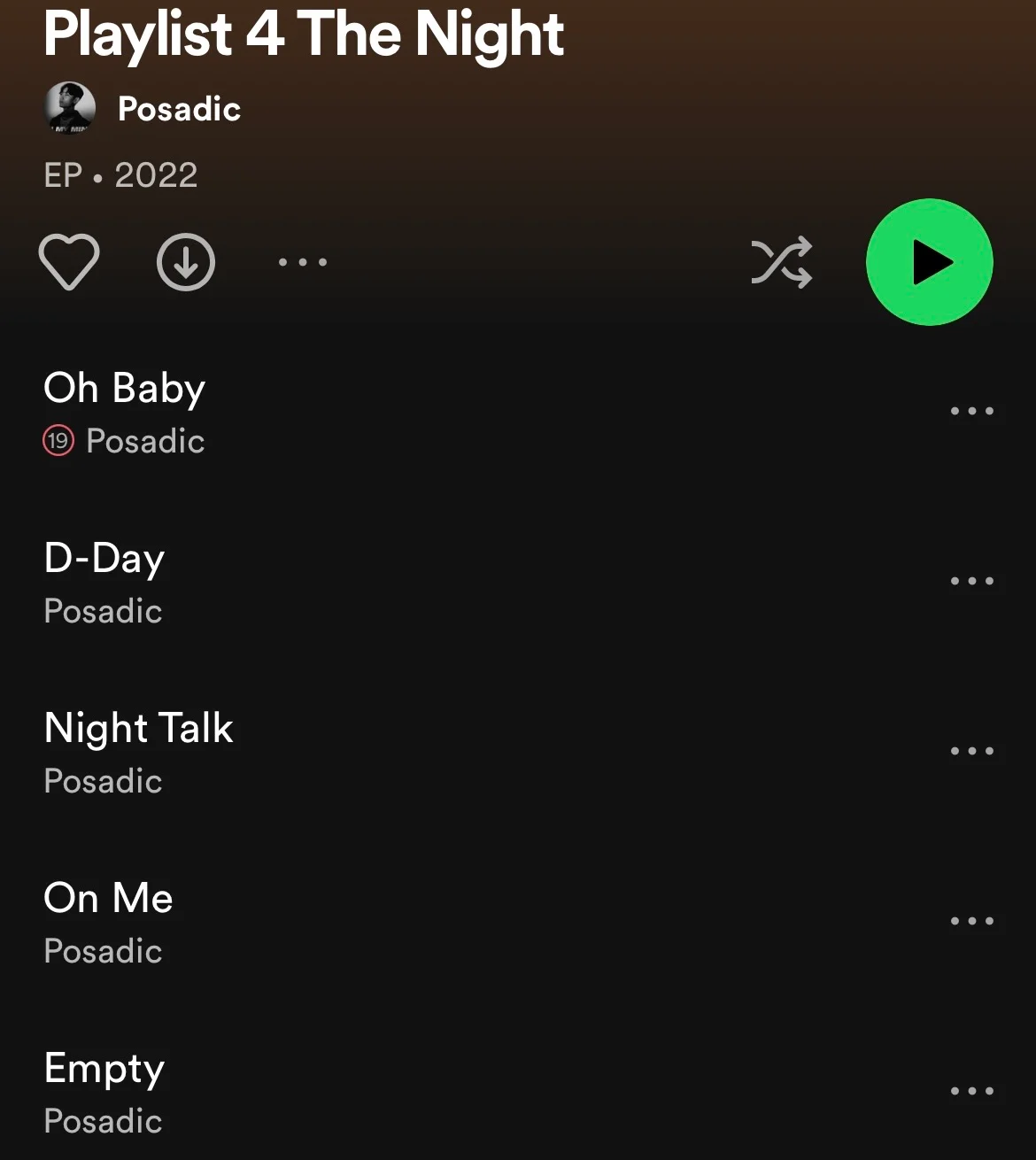Toggle shuffle play
Screen dimensions: 1036x1160
pos(781,262)
